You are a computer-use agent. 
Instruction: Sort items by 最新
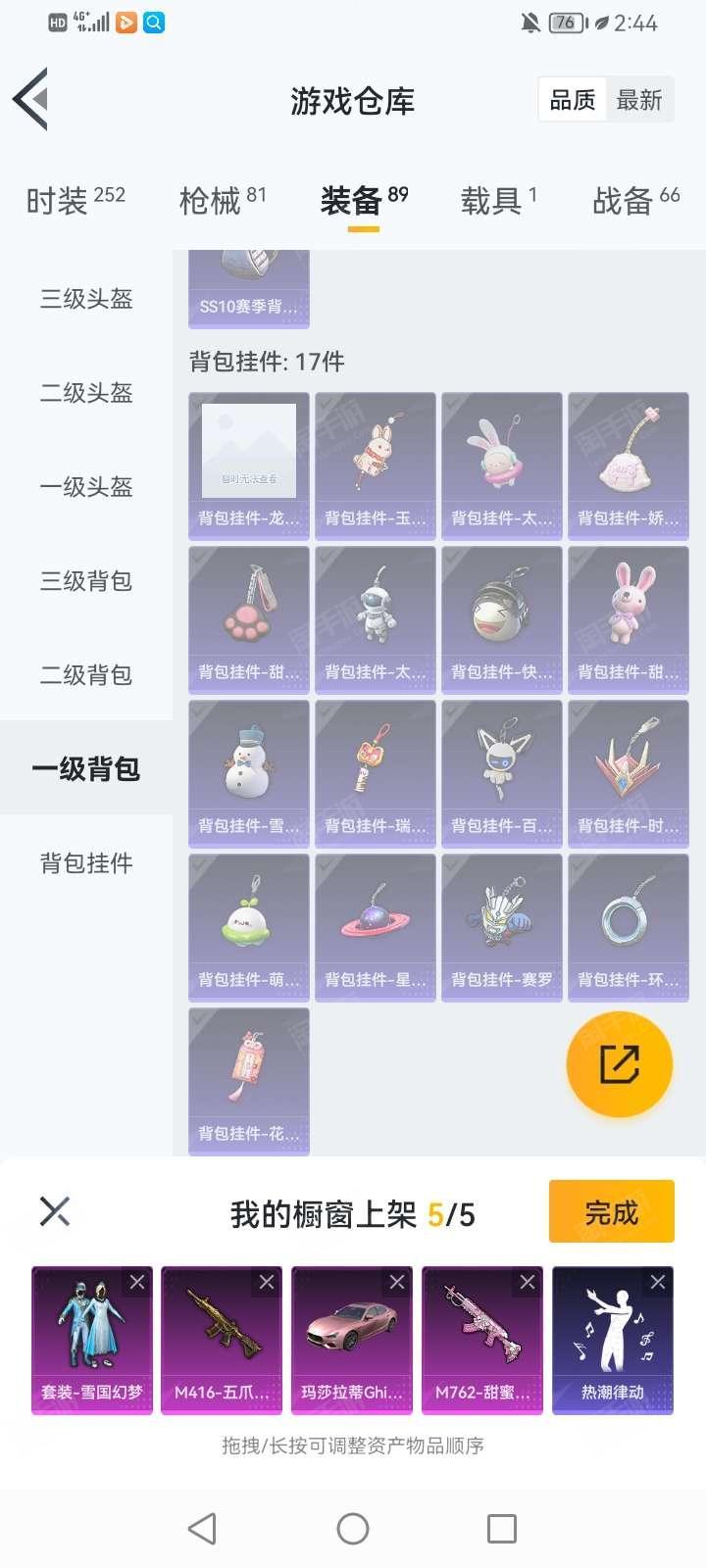(639, 100)
